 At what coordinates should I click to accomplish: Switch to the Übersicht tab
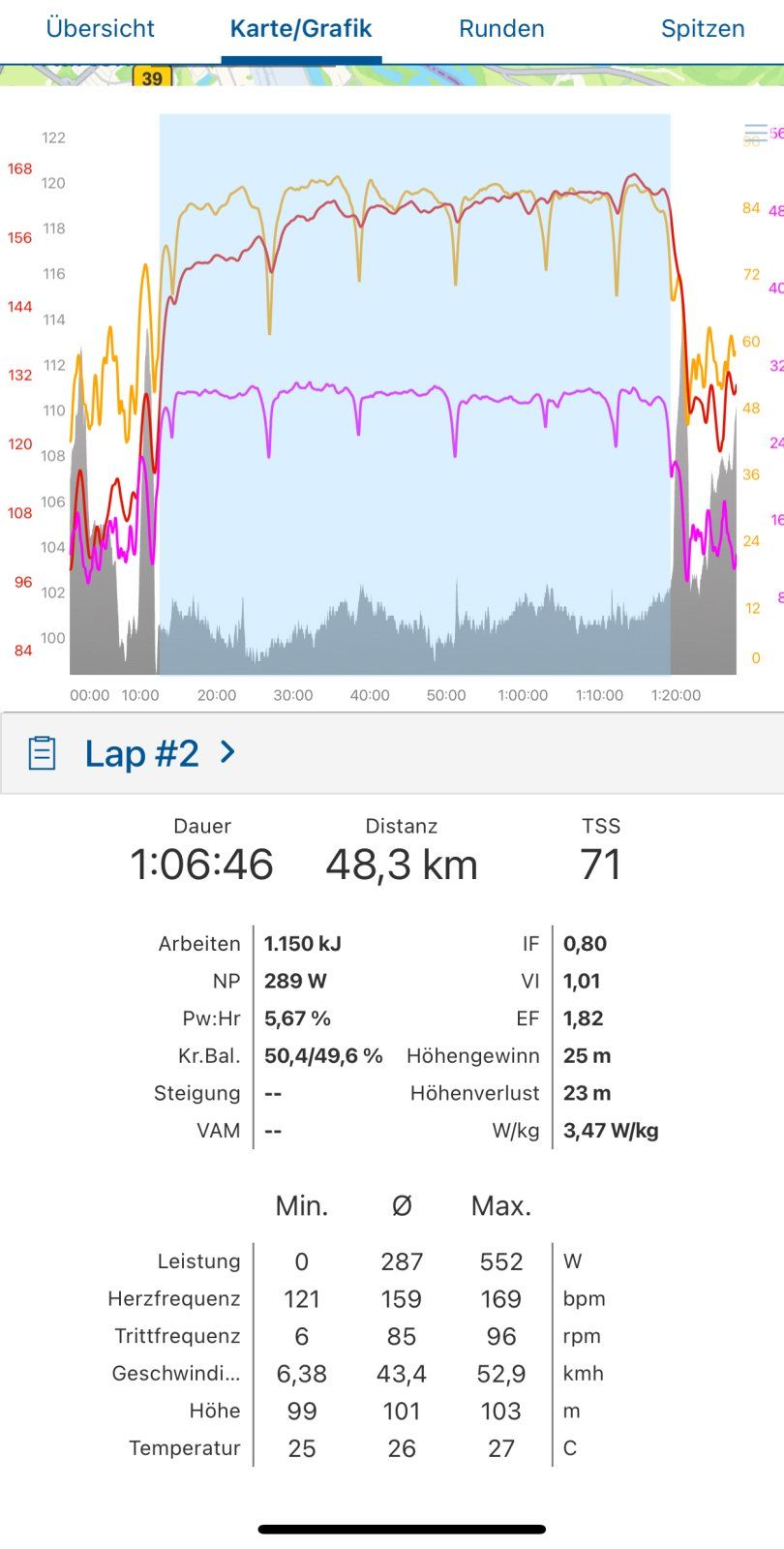point(100,29)
